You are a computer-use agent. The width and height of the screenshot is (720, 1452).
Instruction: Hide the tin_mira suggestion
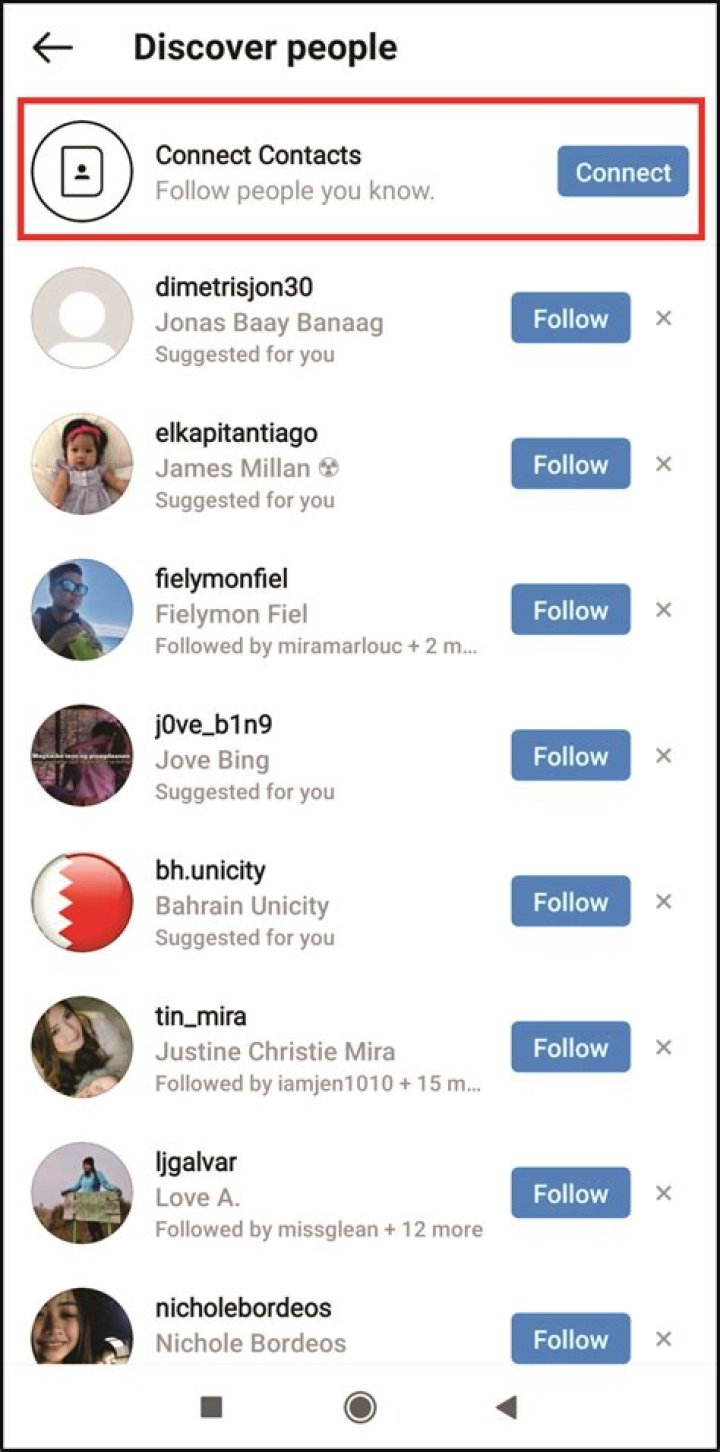(662, 1048)
